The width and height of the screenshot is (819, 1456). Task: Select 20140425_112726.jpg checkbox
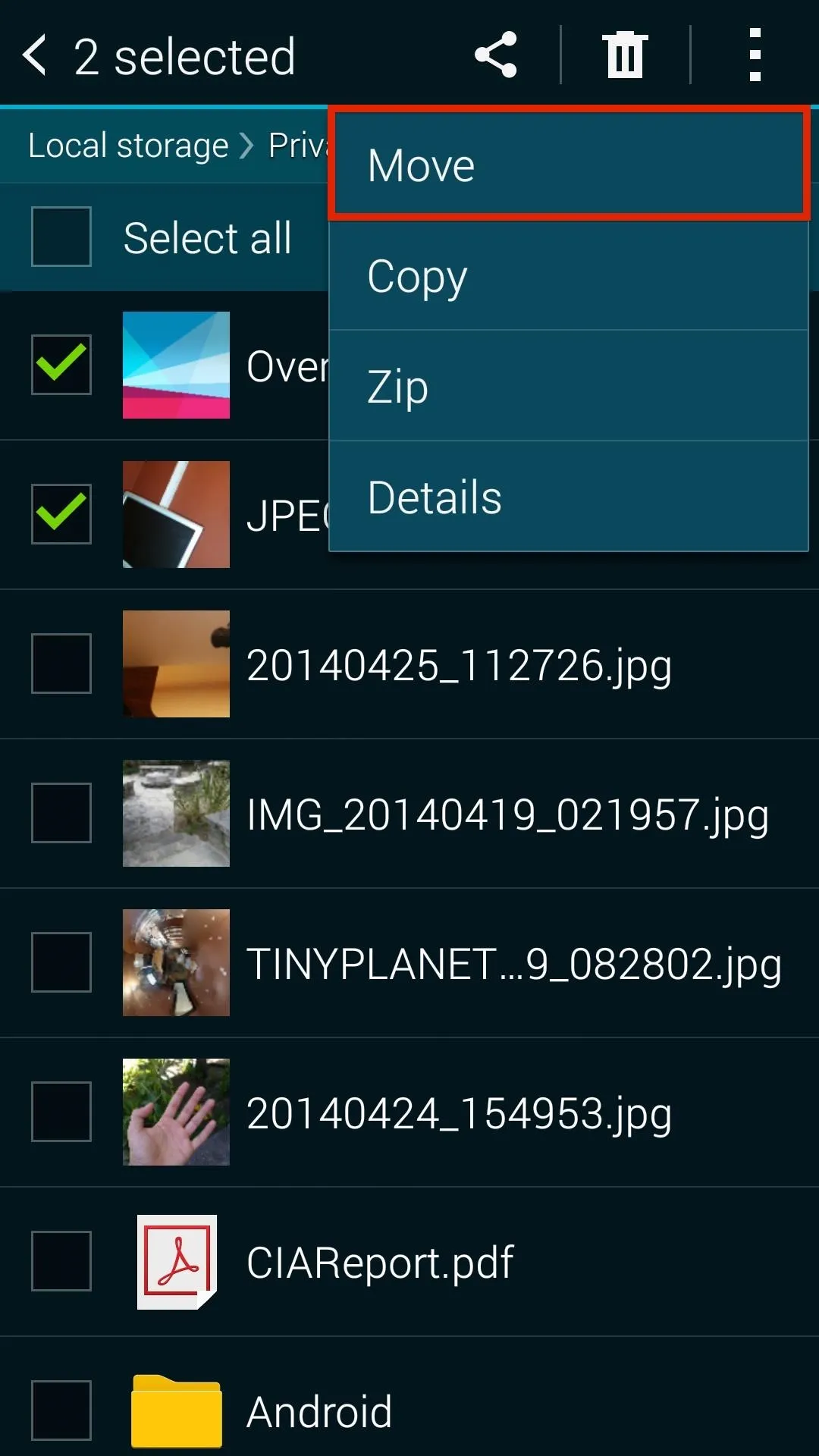point(61,664)
